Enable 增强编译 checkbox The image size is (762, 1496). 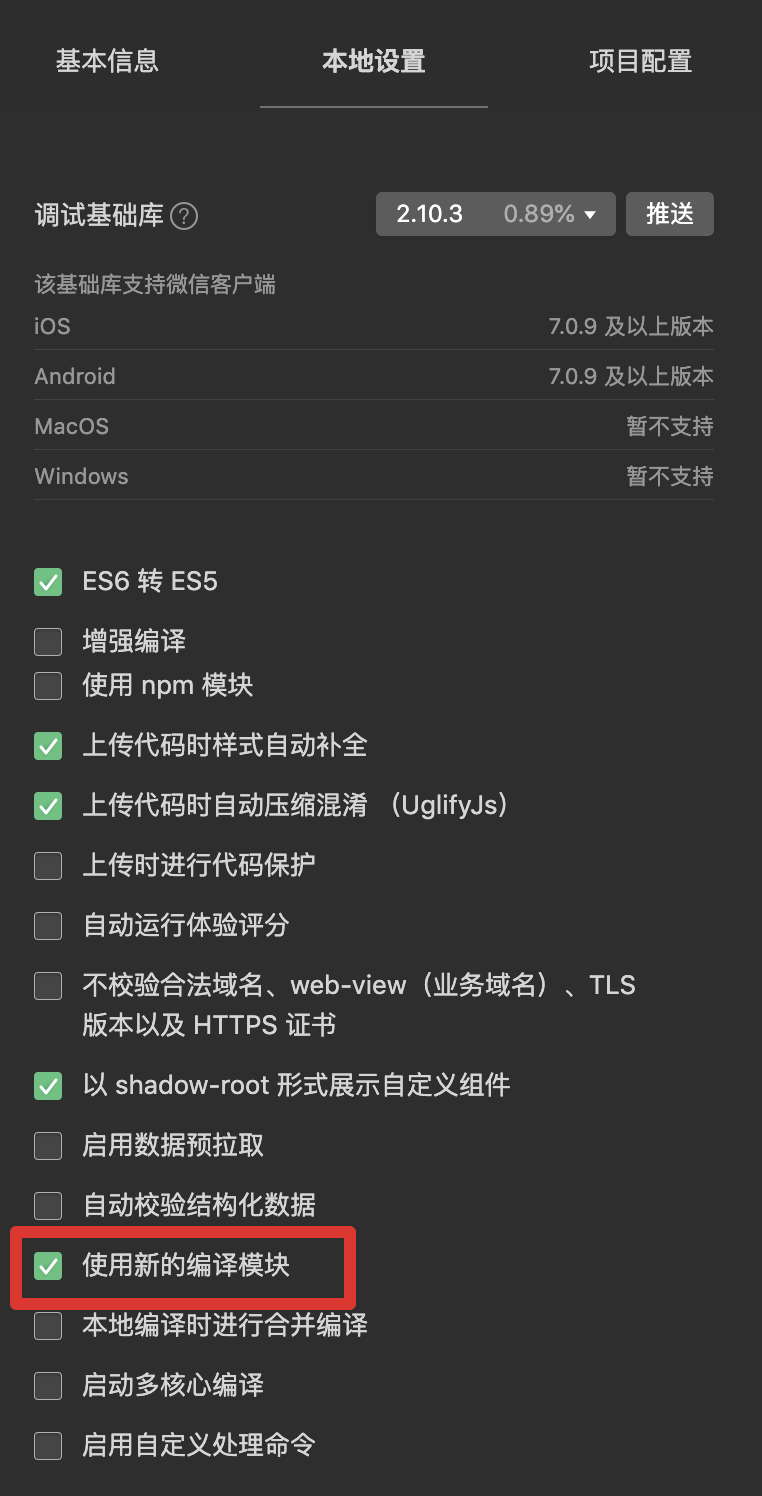tap(48, 642)
